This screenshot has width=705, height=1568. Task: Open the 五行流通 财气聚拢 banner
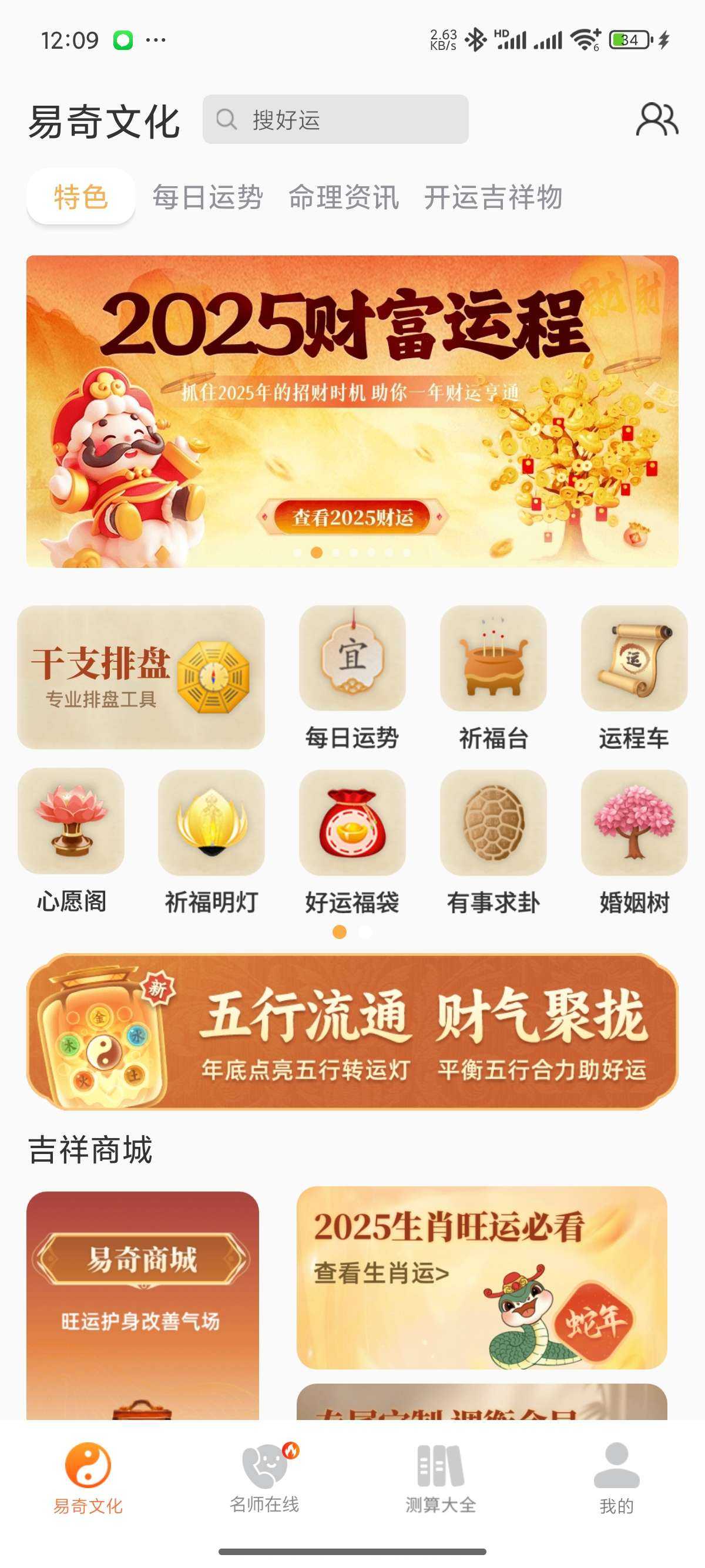pos(352,1032)
